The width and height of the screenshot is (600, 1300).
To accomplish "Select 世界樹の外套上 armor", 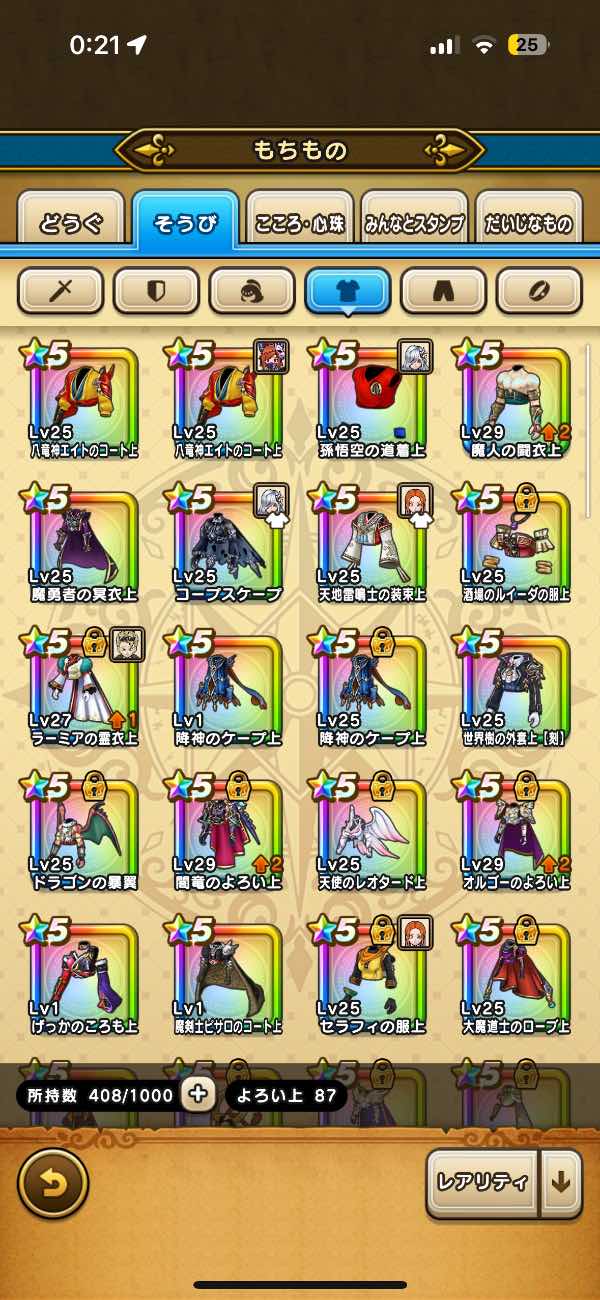I will click(515, 690).
